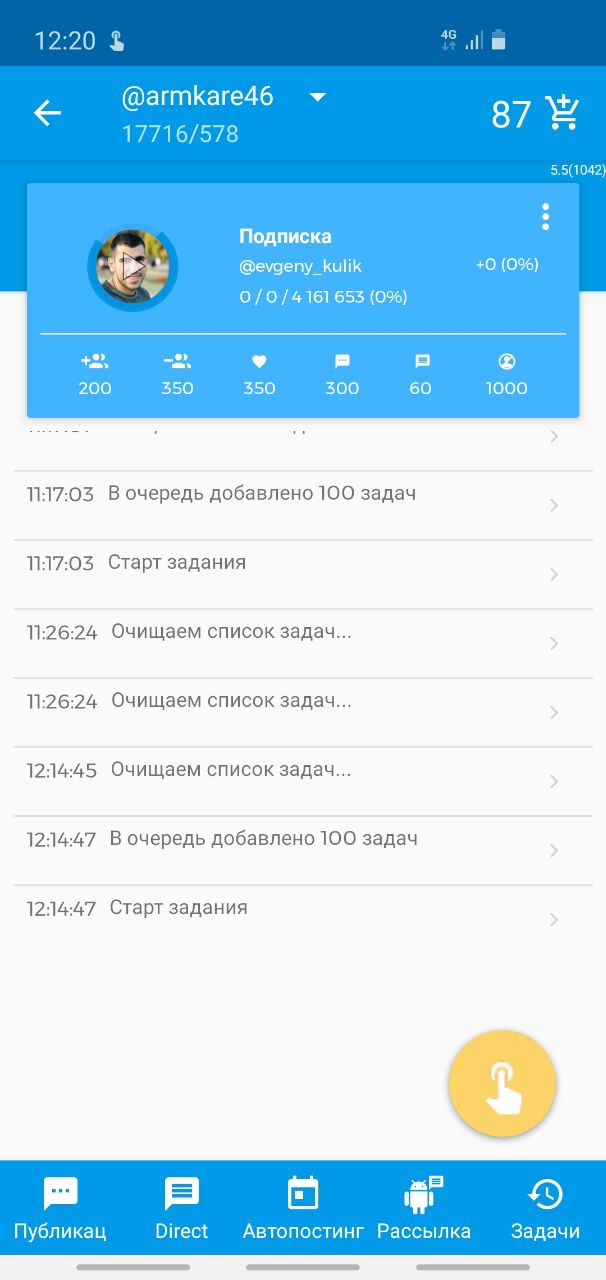Open the 12:14:45 Очищаем список задач entry
606x1280 pixels.
pyautogui.click(x=303, y=781)
